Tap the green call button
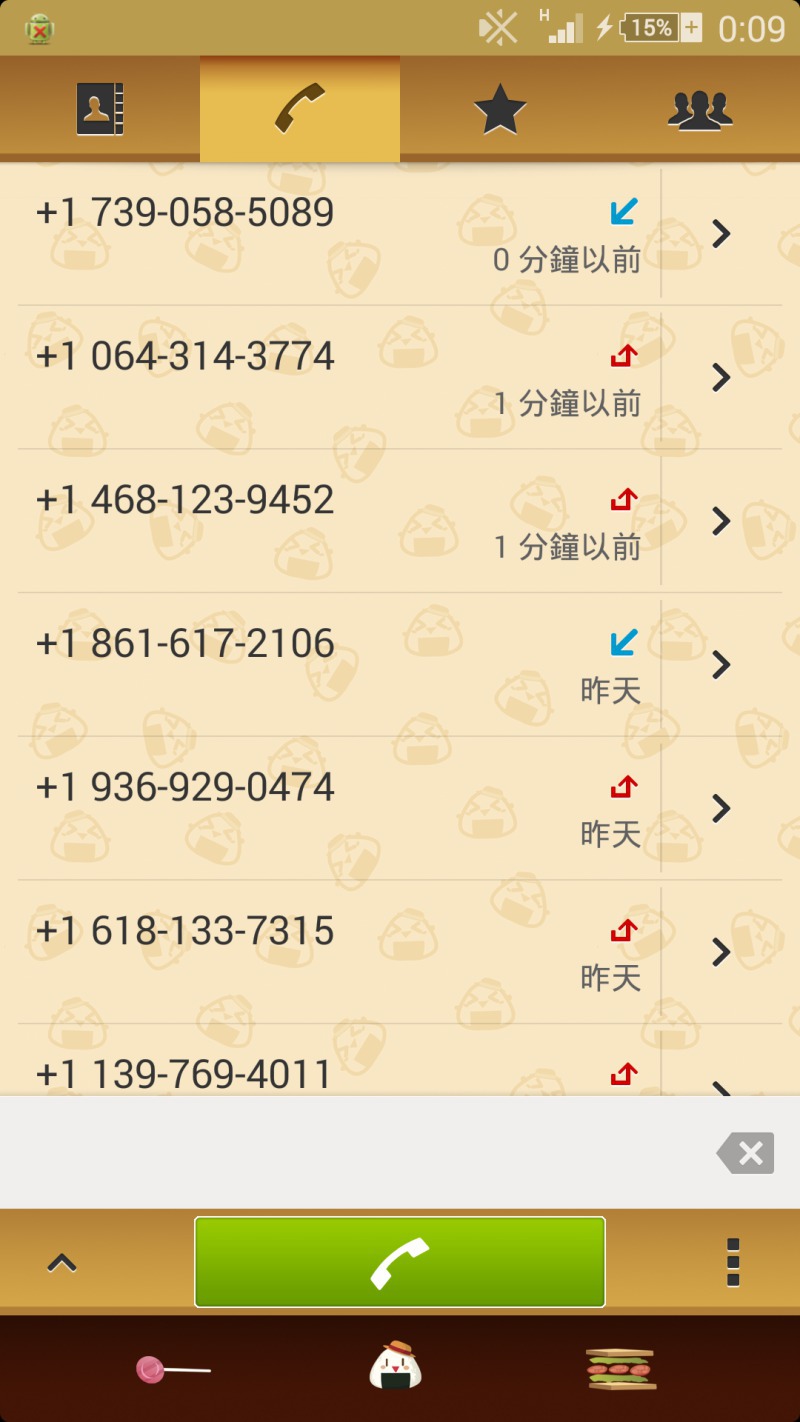This screenshot has height=1422, width=800. pos(400,1262)
